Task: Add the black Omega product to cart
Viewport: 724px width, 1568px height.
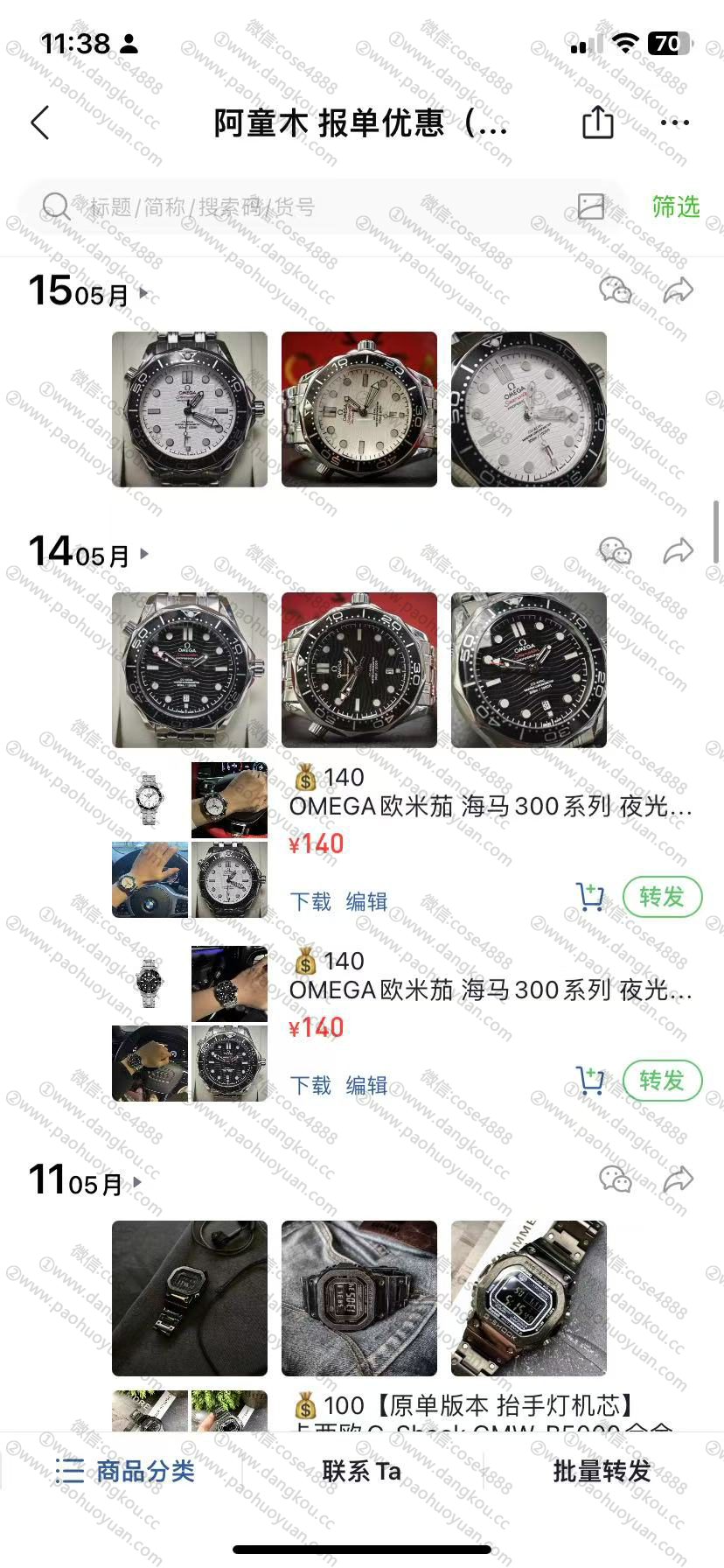Action: (x=591, y=1081)
